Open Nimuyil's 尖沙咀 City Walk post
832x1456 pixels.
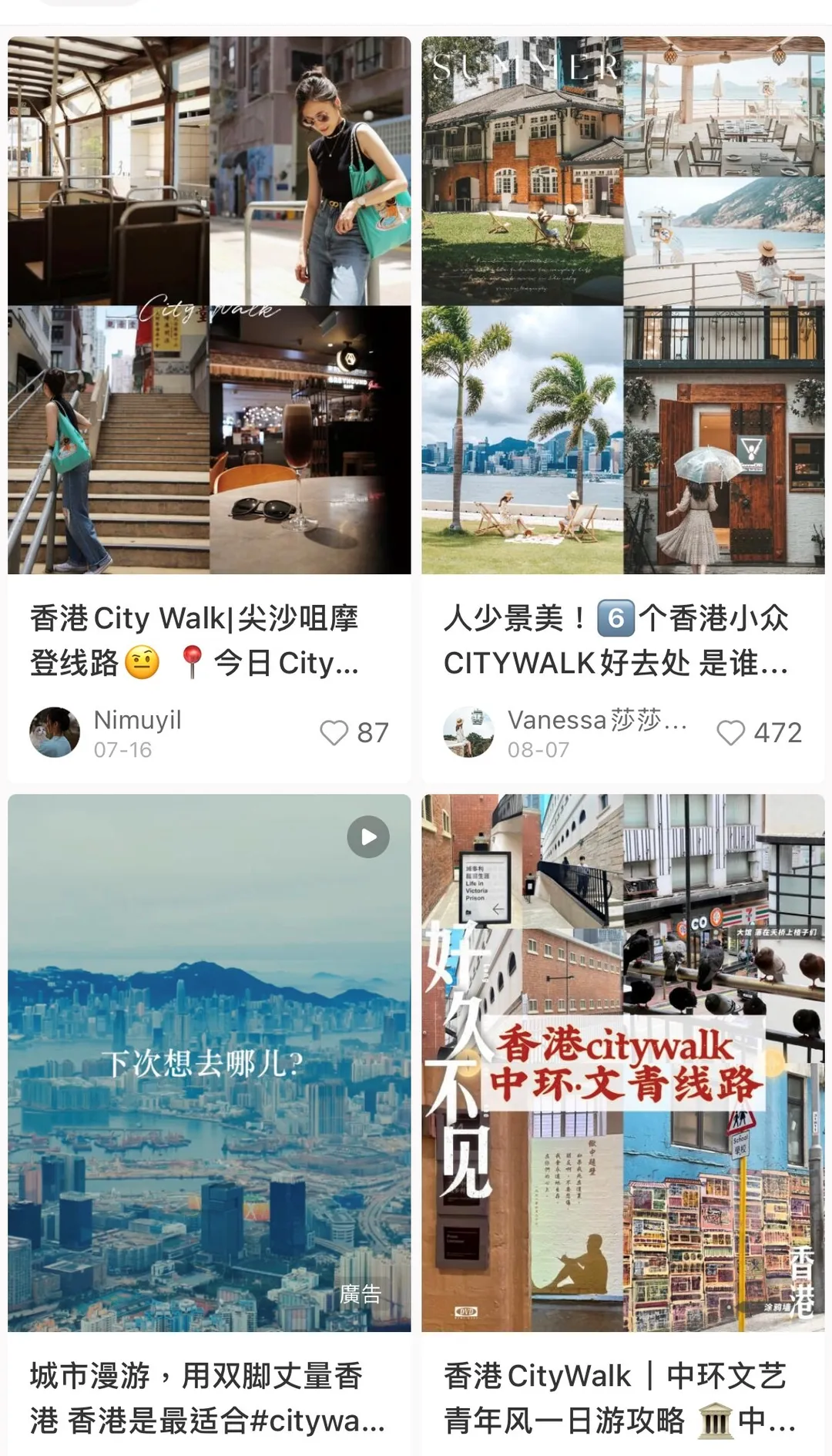[209, 306]
